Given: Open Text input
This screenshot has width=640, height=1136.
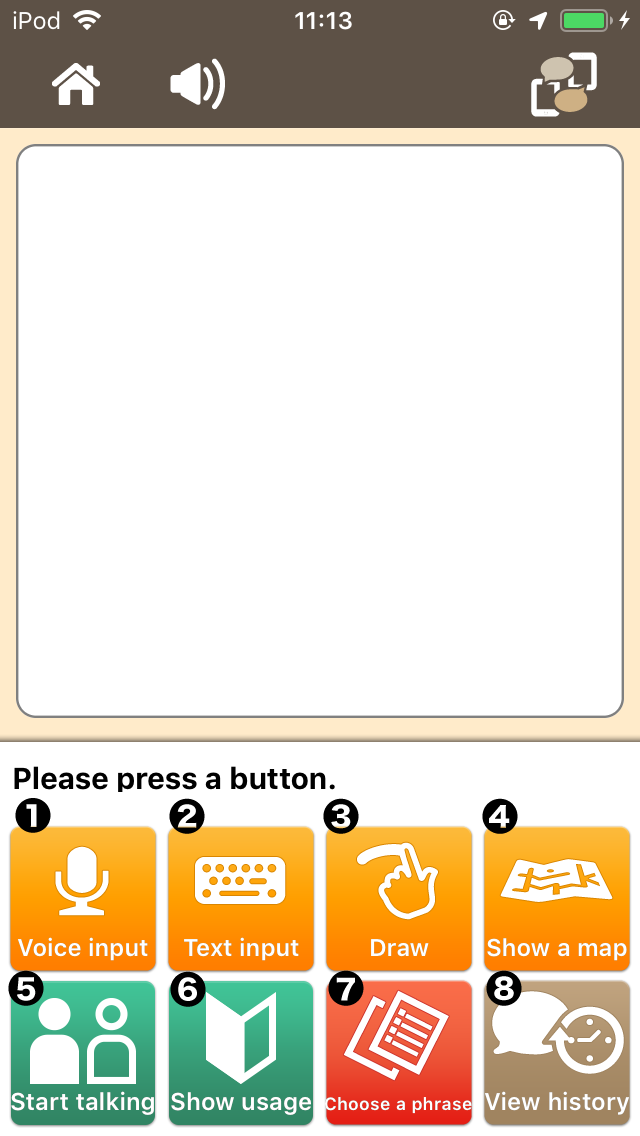Looking at the screenshot, I should 241,898.
